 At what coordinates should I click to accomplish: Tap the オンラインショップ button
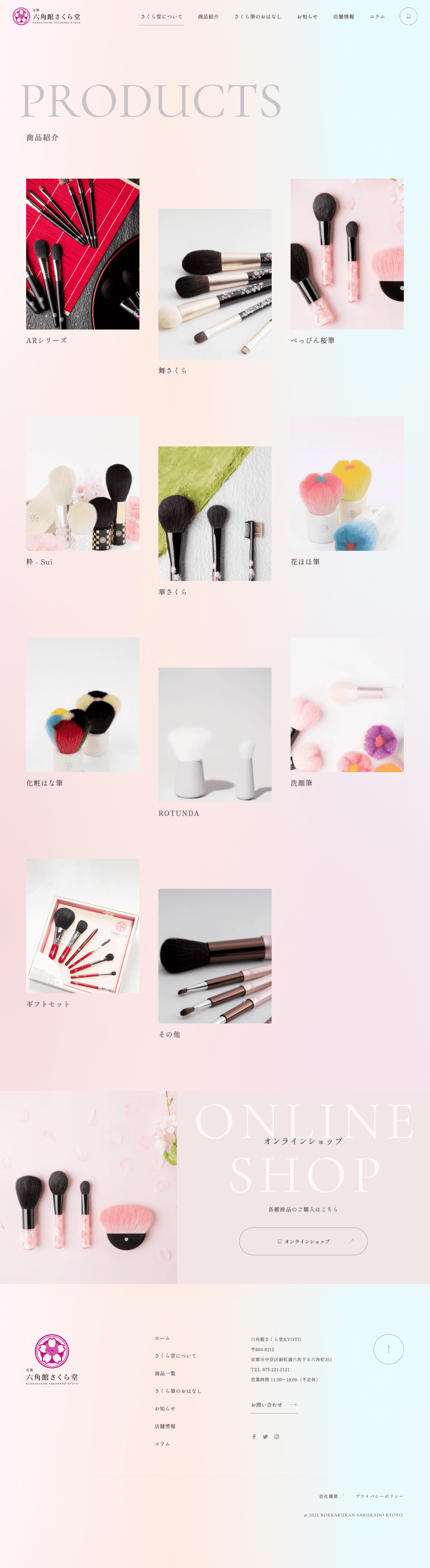pos(303,1241)
